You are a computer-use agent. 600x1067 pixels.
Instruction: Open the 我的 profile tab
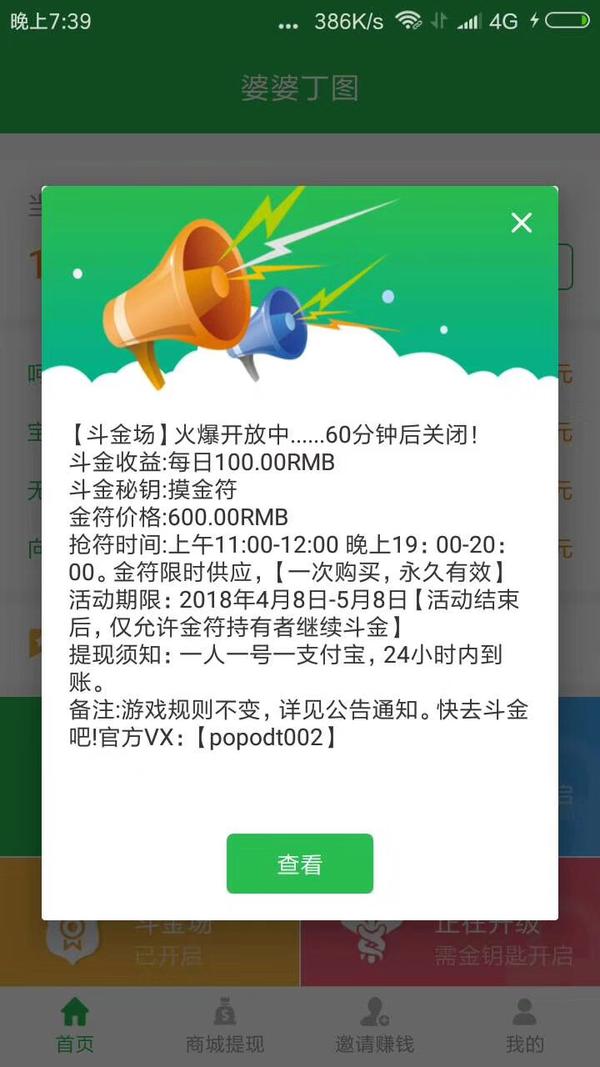click(x=524, y=1026)
